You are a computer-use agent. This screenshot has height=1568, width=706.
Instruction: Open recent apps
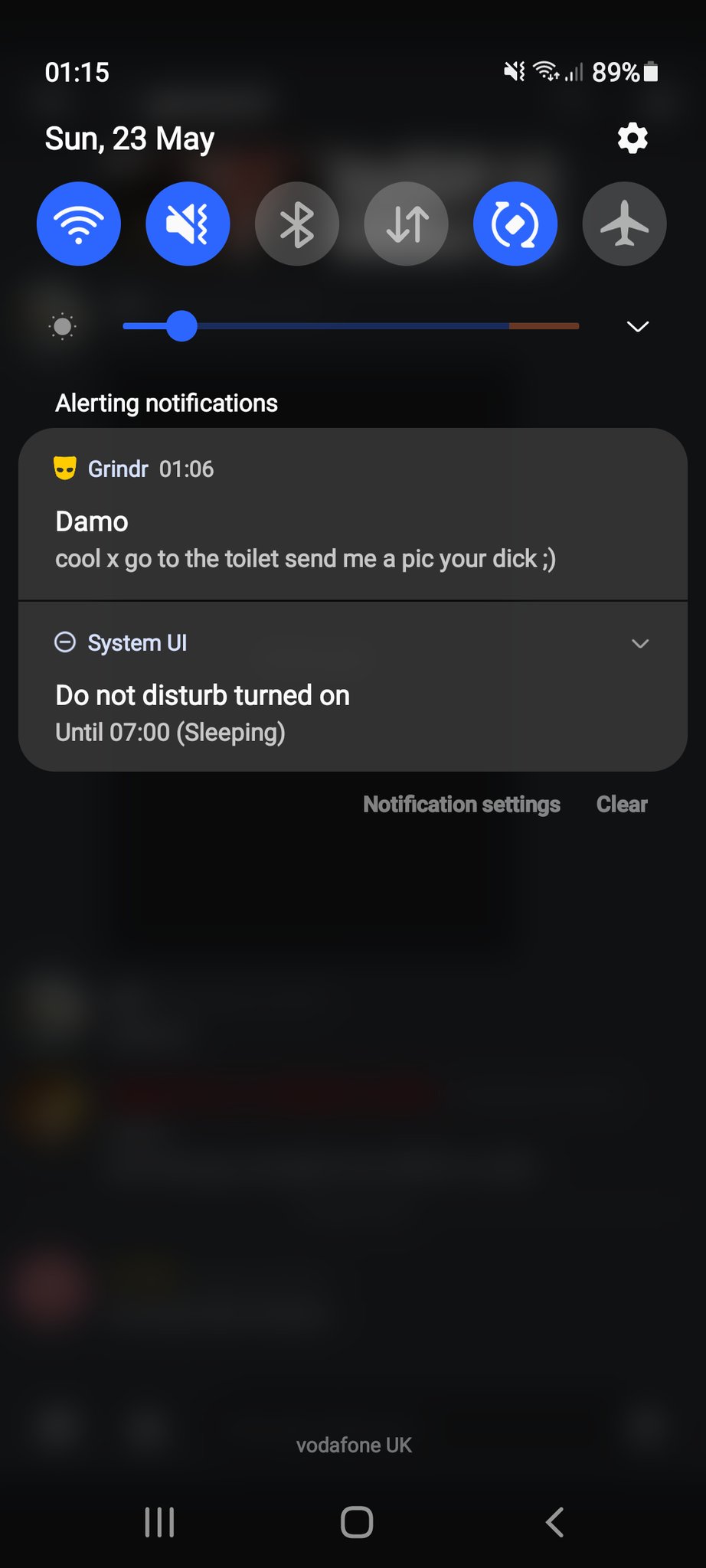(x=159, y=1522)
